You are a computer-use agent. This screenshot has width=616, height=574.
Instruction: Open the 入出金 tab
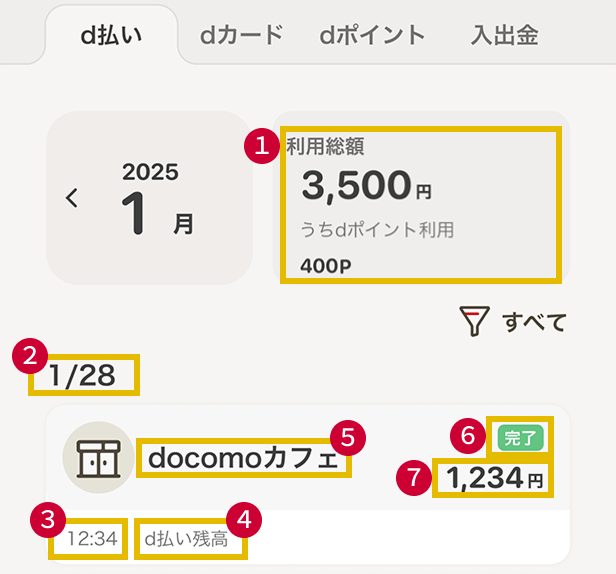point(504,36)
